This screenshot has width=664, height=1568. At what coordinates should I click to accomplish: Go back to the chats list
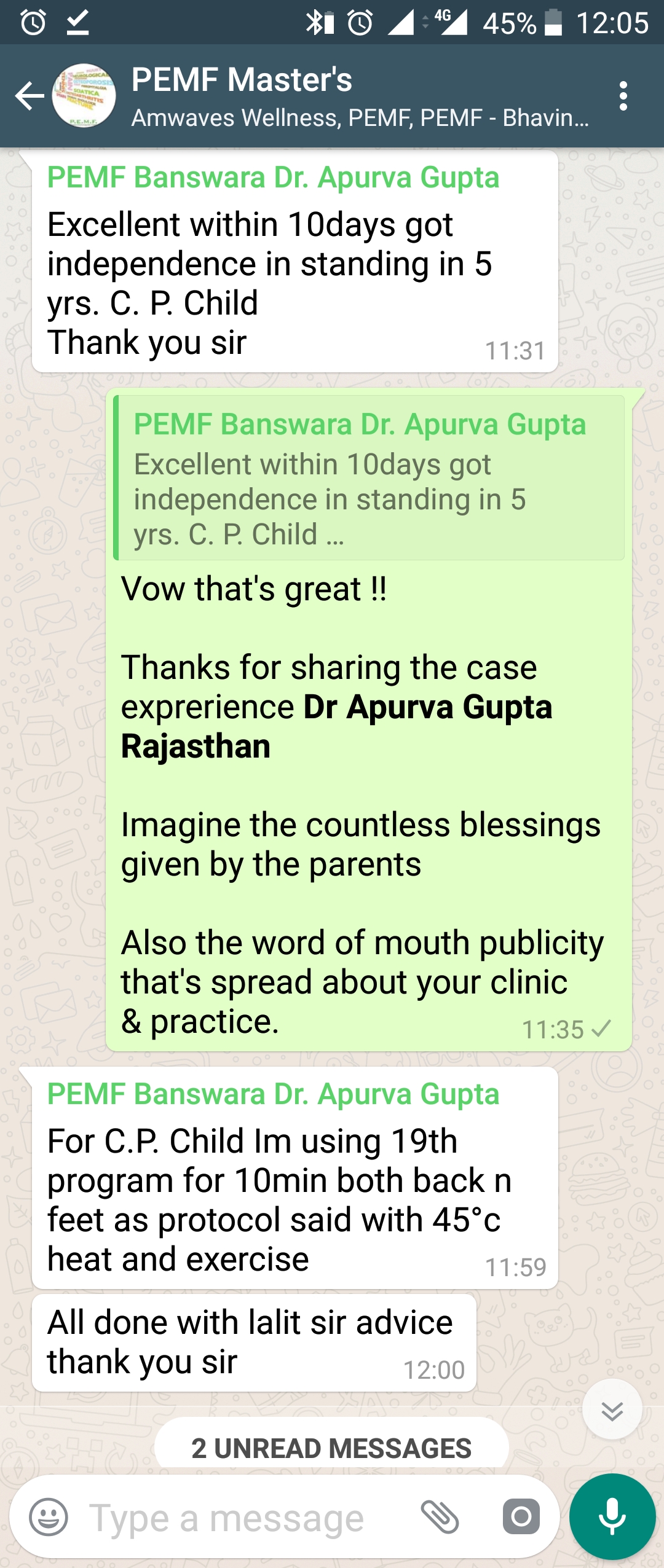[29, 96]
